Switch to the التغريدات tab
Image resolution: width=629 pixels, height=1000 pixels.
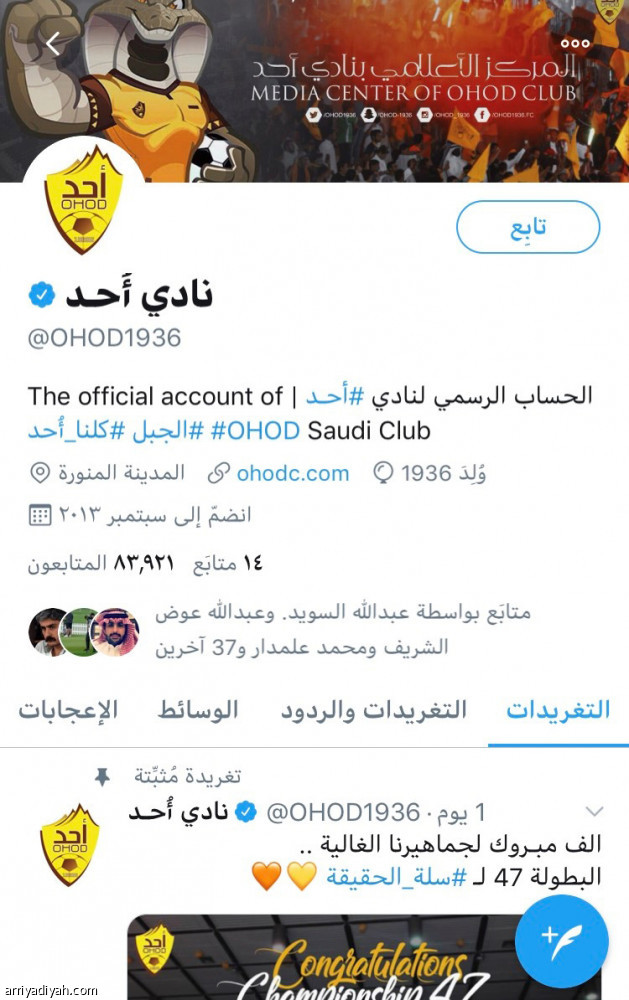pyautogui.click(x=557, y=710)
